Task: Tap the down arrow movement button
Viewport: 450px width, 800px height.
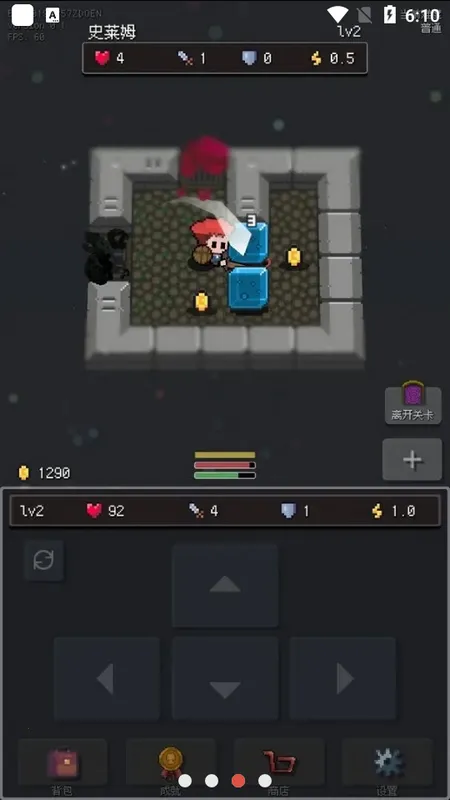Action: [x=225, y=679]
